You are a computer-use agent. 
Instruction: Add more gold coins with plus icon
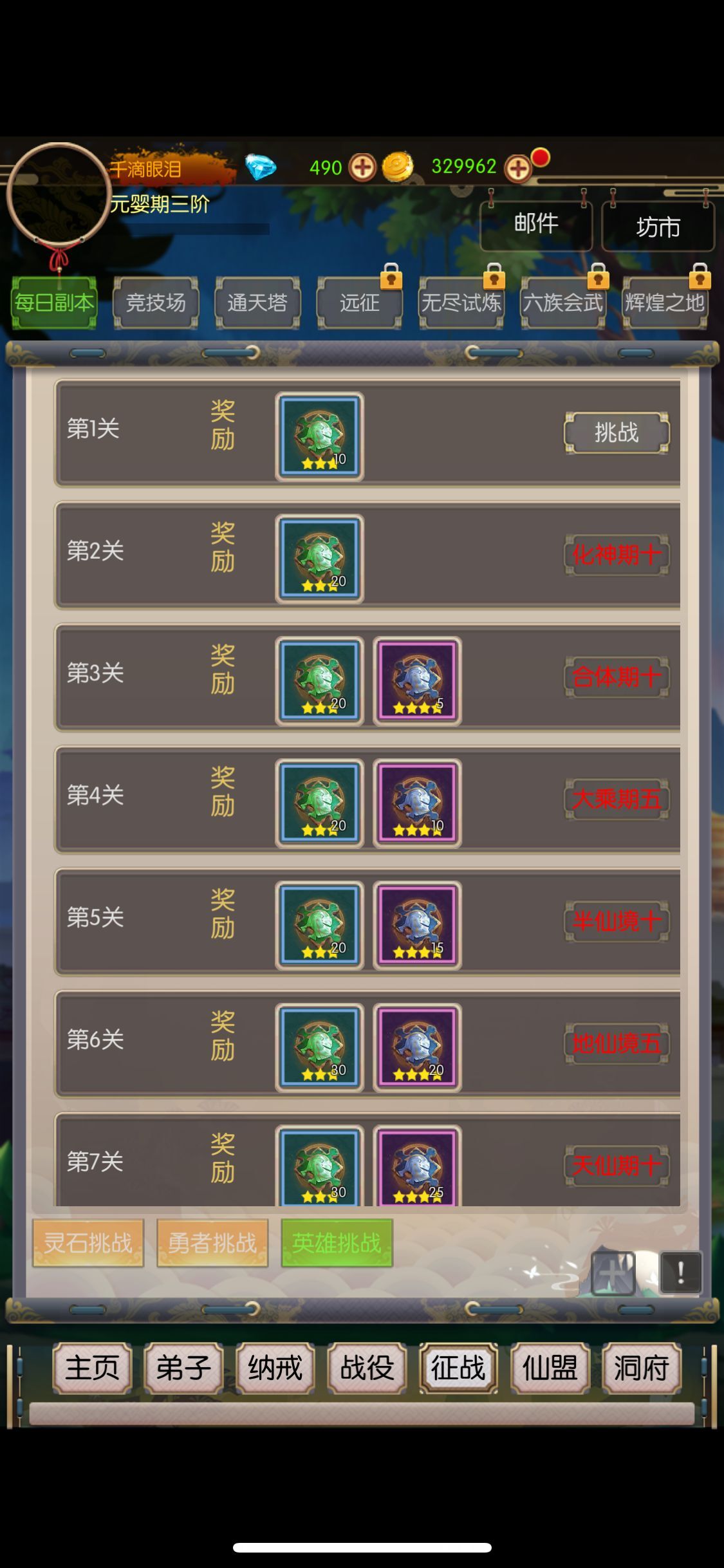click(x=518, y=169)
